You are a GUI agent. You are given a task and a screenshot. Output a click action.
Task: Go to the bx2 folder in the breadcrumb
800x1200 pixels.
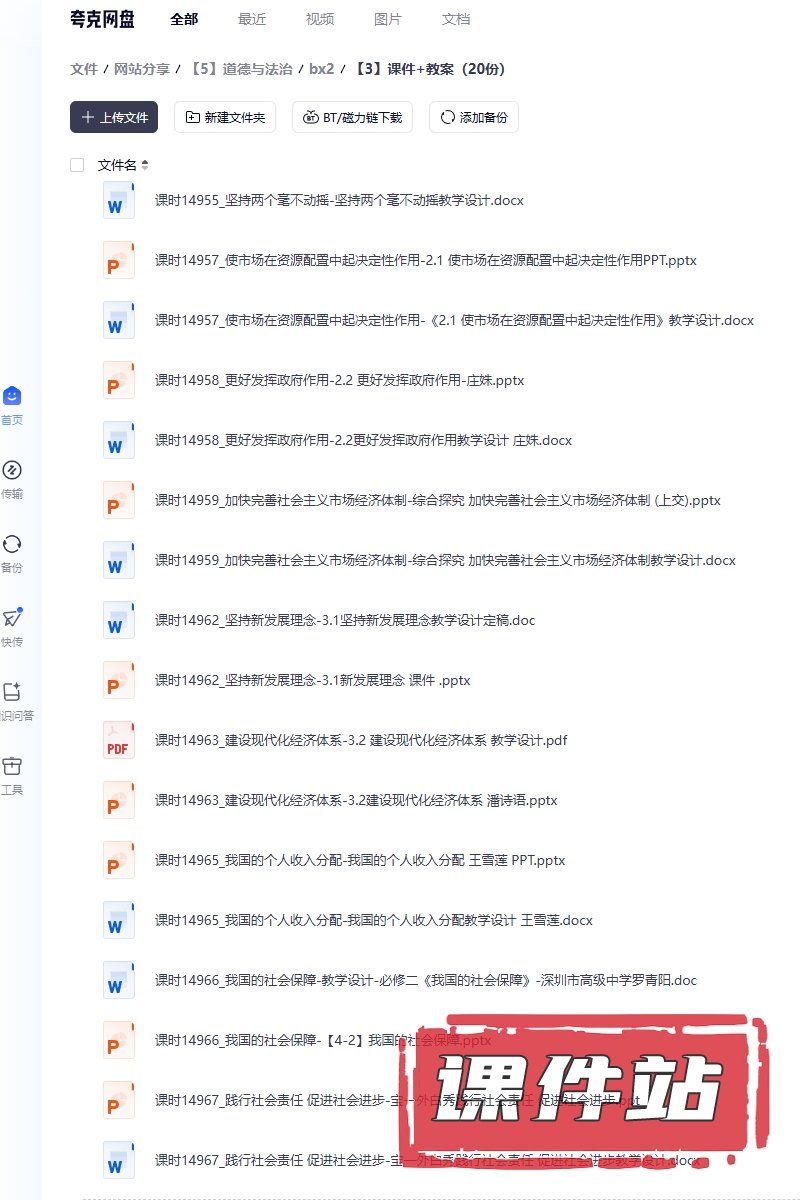point(321,69)
